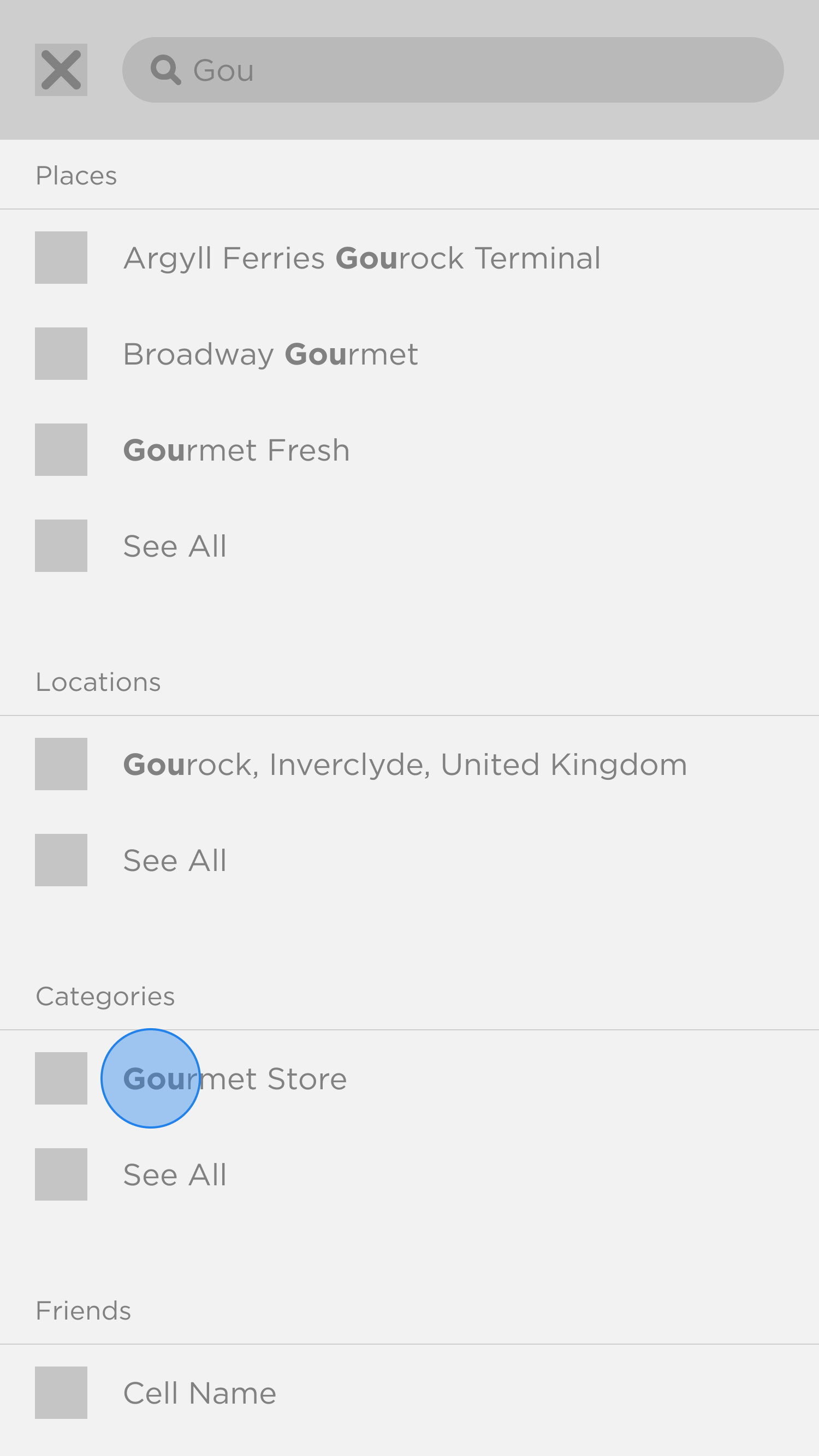Open Gourmet Fresh place result
Screen dimensions: 819x1456
coord(236,450)
